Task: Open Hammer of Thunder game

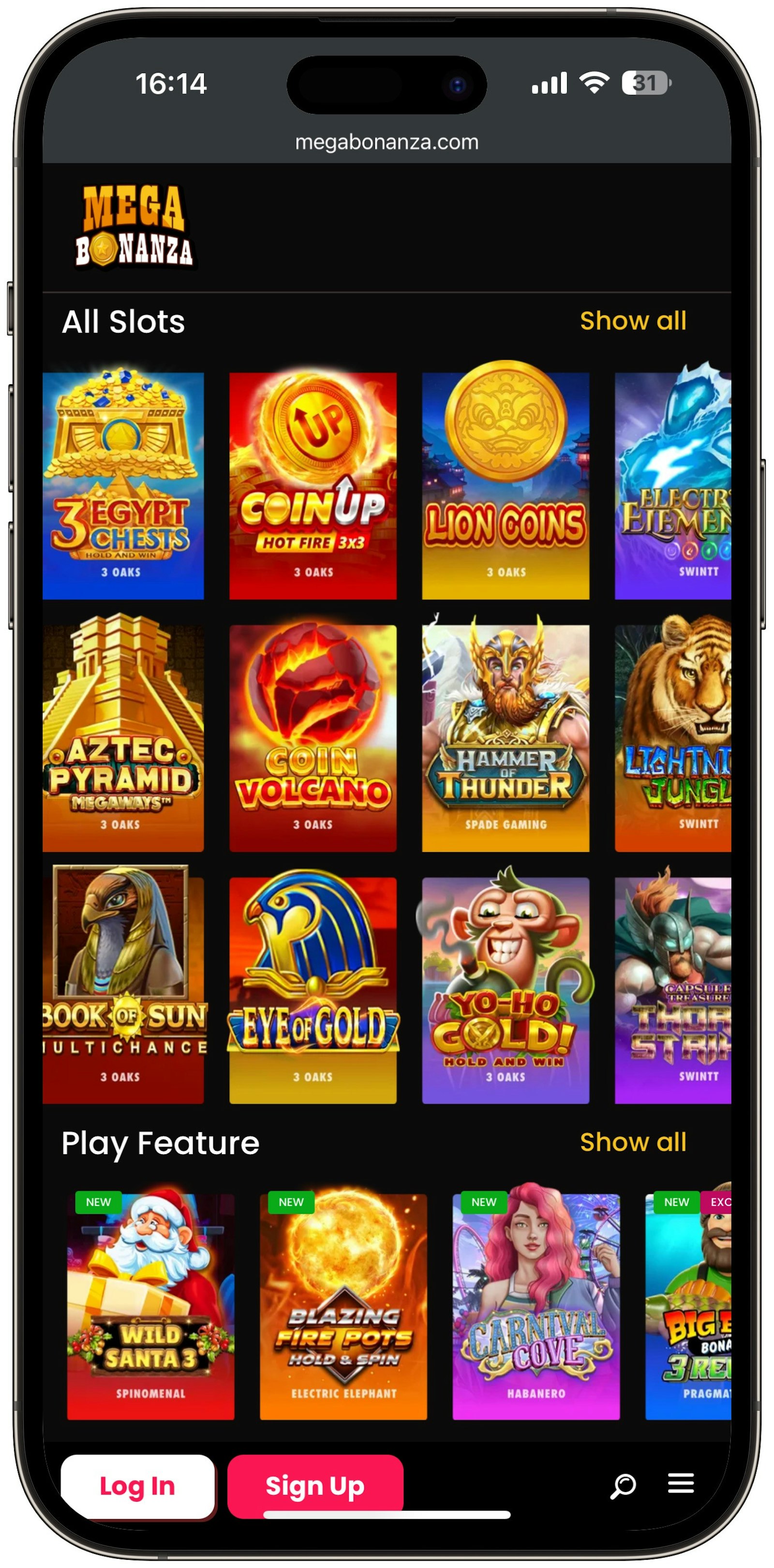Action: pyautogui.click(x=505, y=737)
